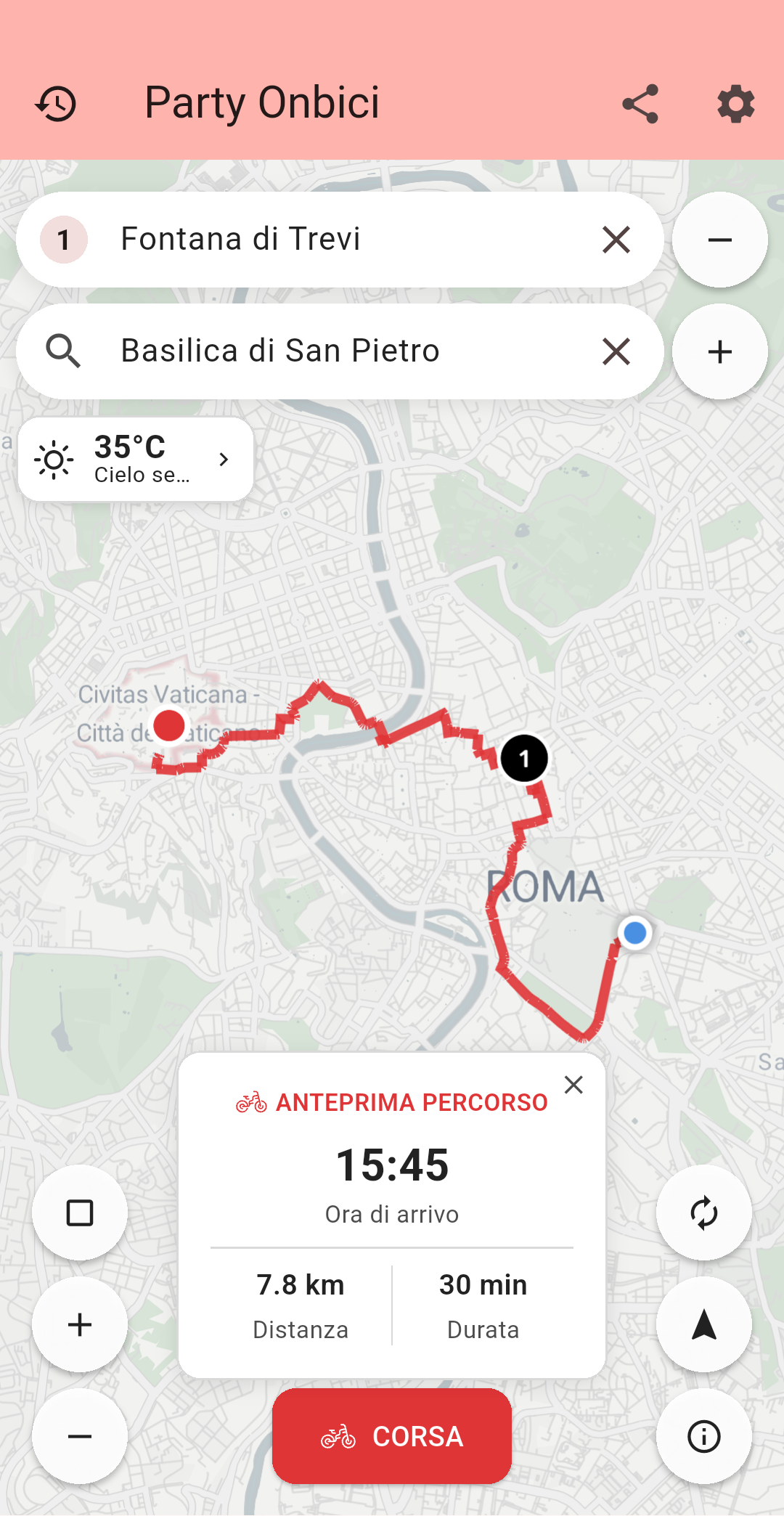784x1516 pixels.
Task: Zoom in using the plus map control
Action: pos(80,1324)
